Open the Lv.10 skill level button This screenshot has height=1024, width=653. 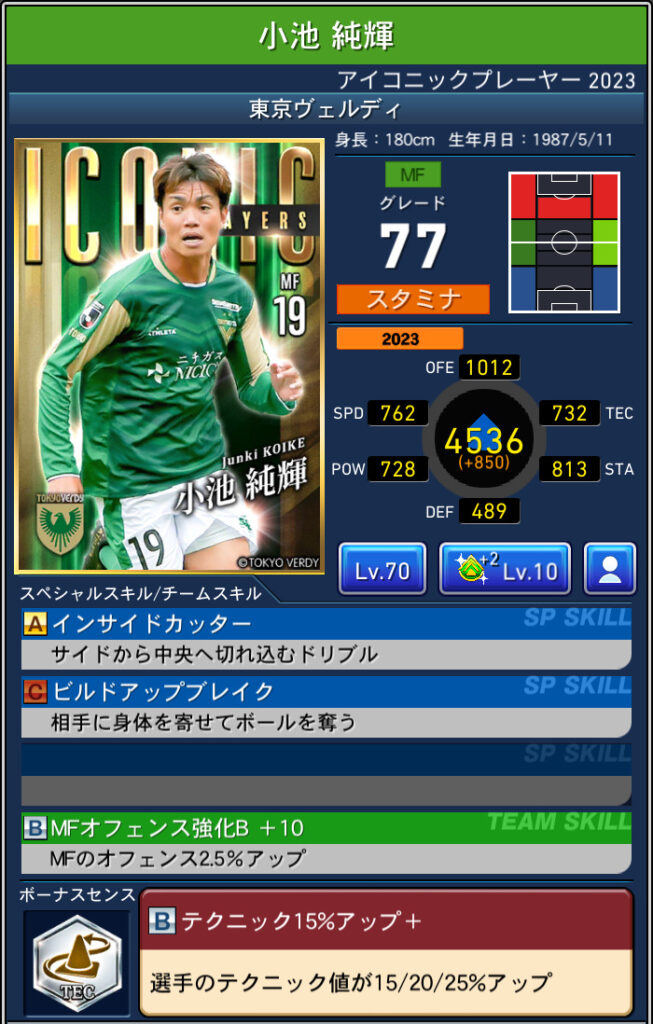coord(505,571)
